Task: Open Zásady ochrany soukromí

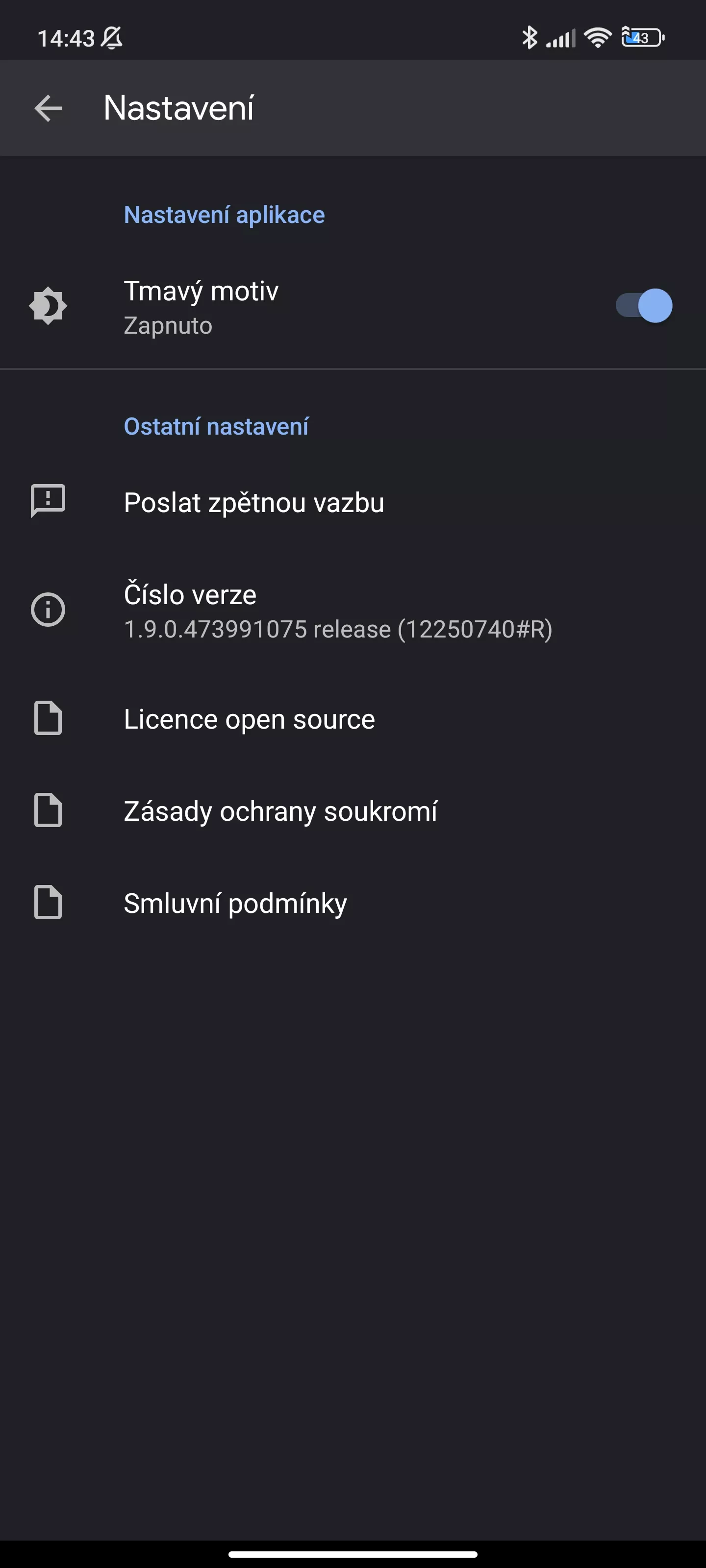Action: click(353, 811)
